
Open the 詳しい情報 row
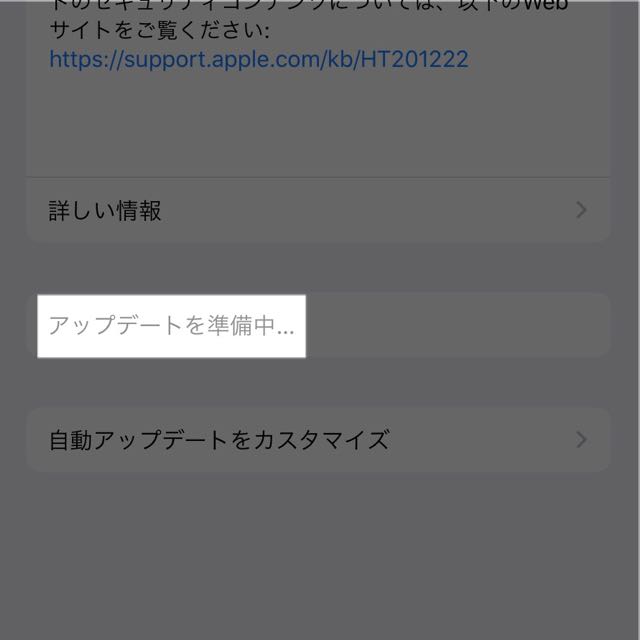click(x=317, y=211)
